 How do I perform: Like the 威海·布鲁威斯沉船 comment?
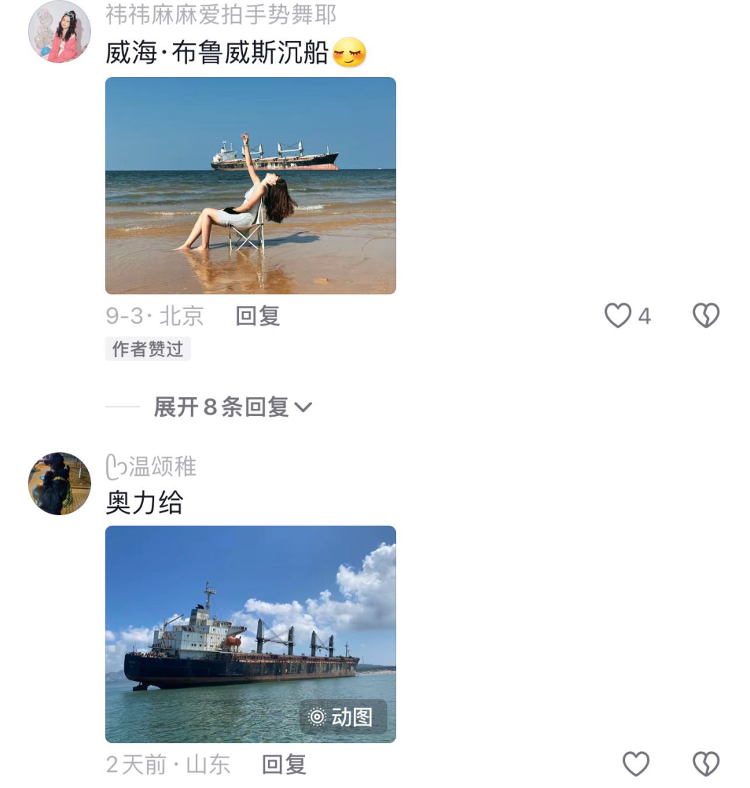(x=619, y=316)
